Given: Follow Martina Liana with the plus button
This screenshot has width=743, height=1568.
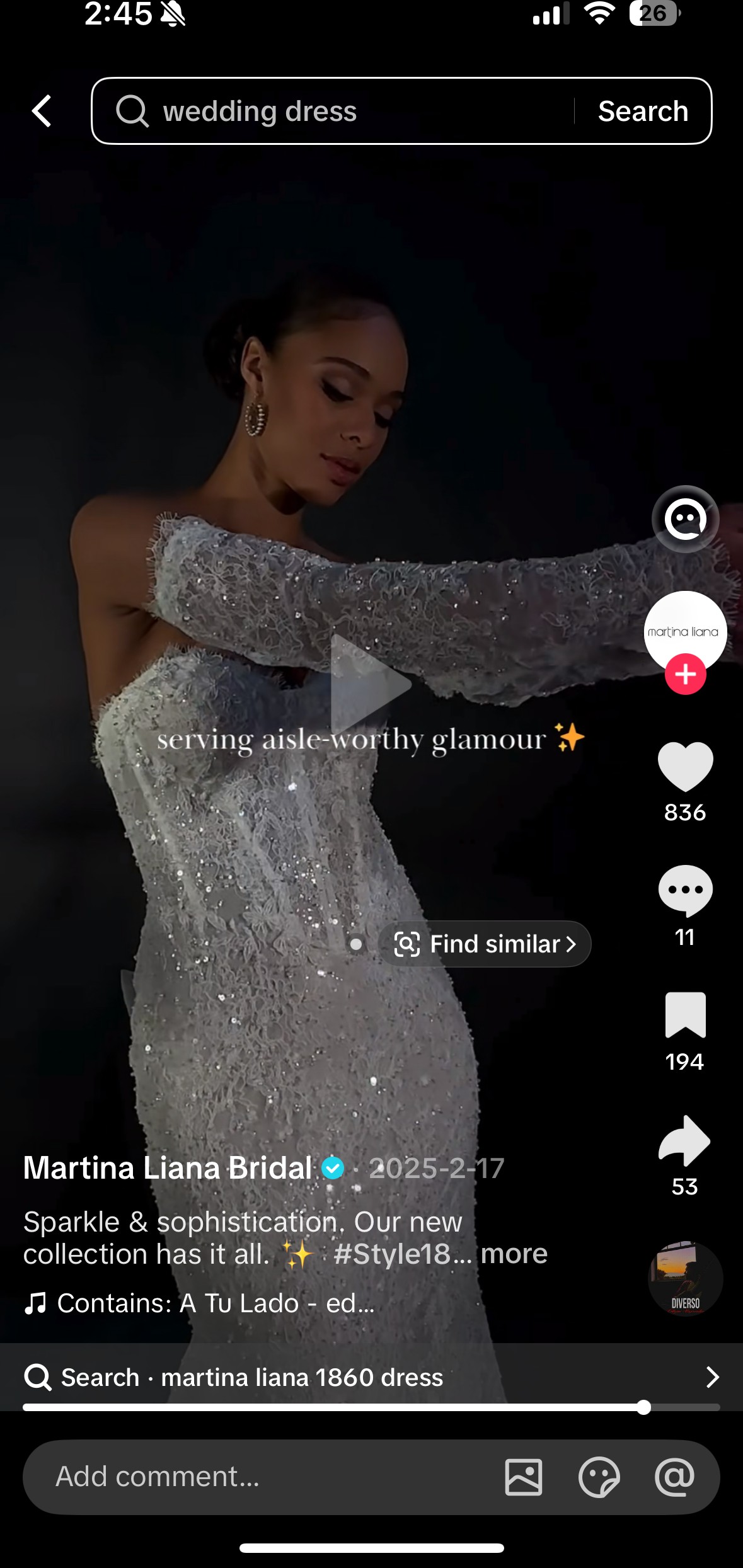Looking at the screenshot, I should [x=685, y=674].
